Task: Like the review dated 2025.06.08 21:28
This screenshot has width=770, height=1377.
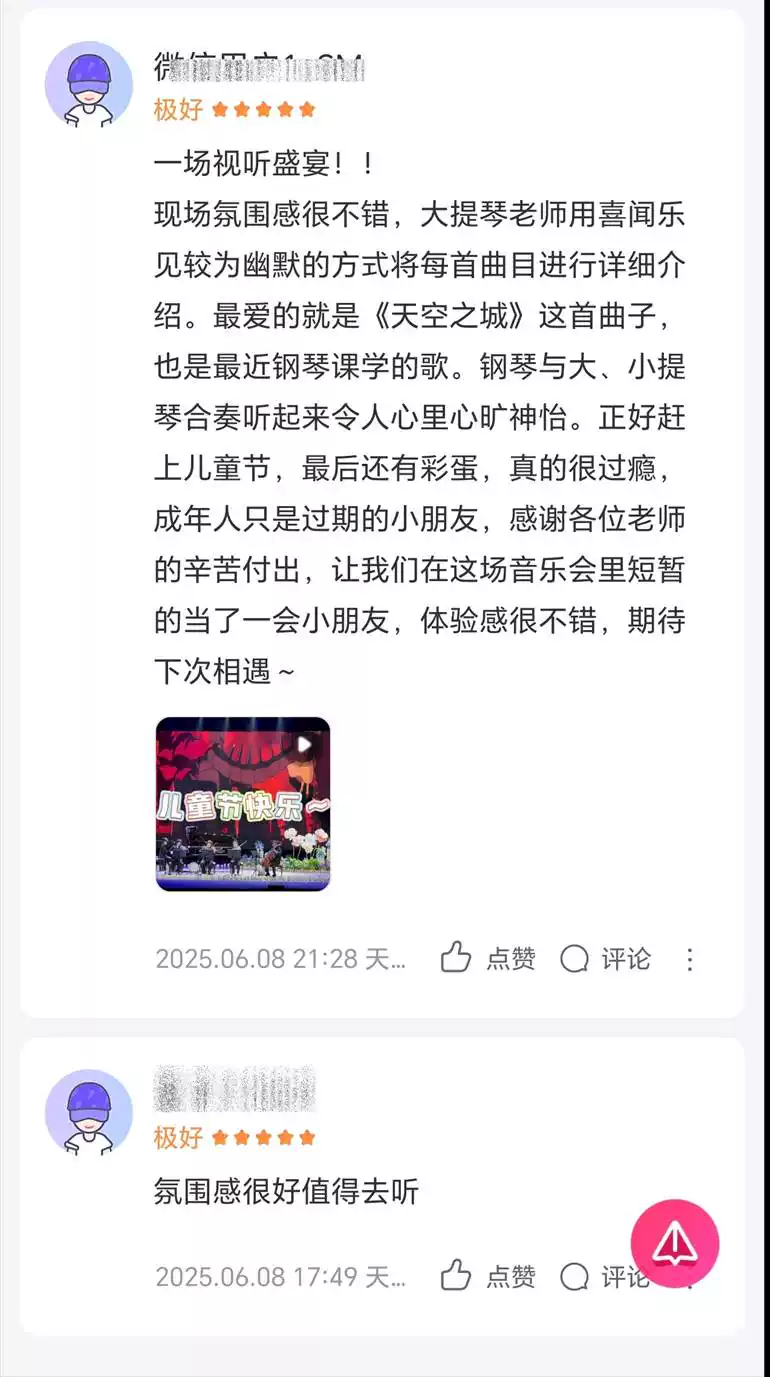Action: click(486, 959)
